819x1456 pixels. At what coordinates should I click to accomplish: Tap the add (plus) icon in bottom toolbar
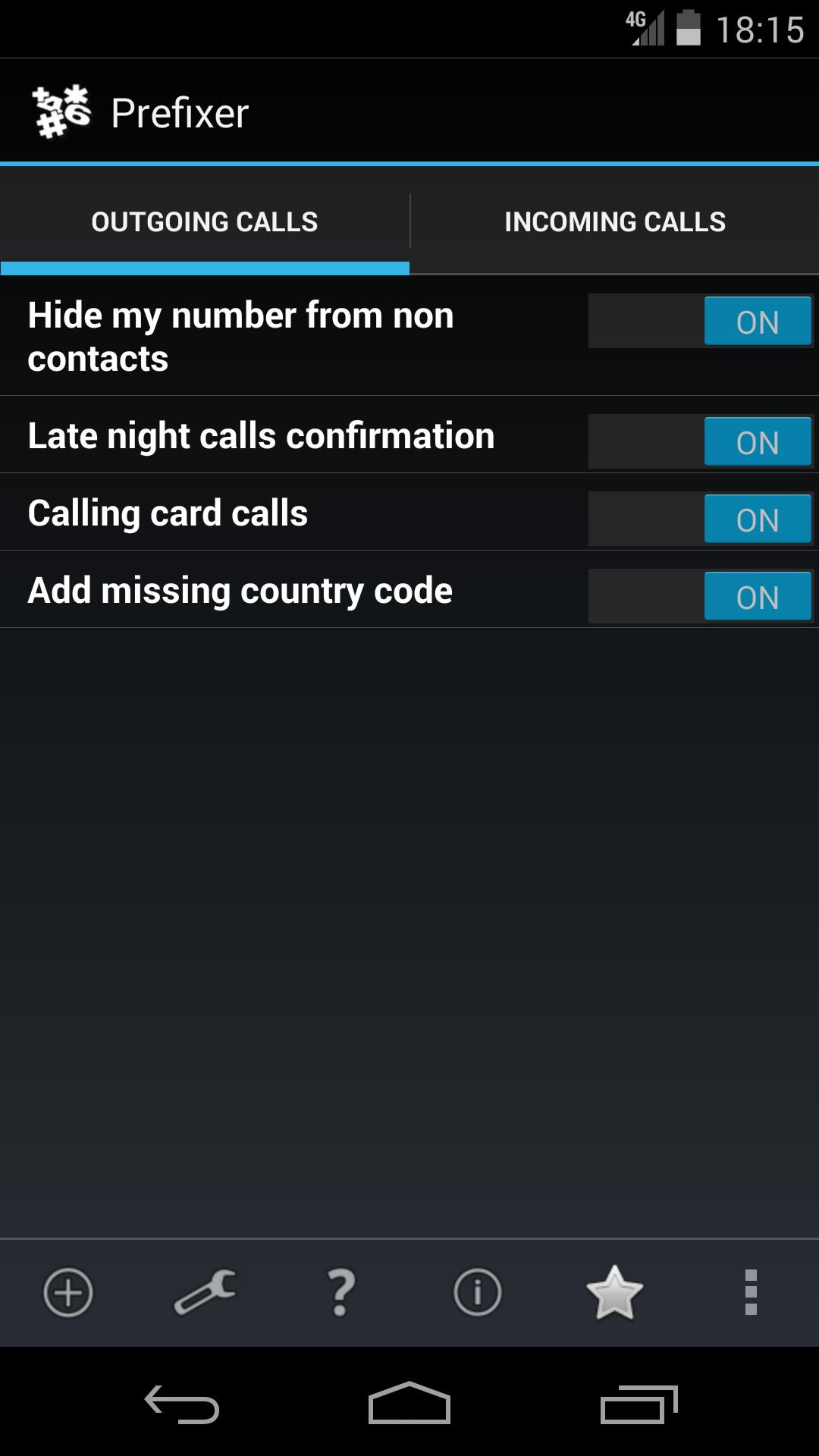[68, 1292]
